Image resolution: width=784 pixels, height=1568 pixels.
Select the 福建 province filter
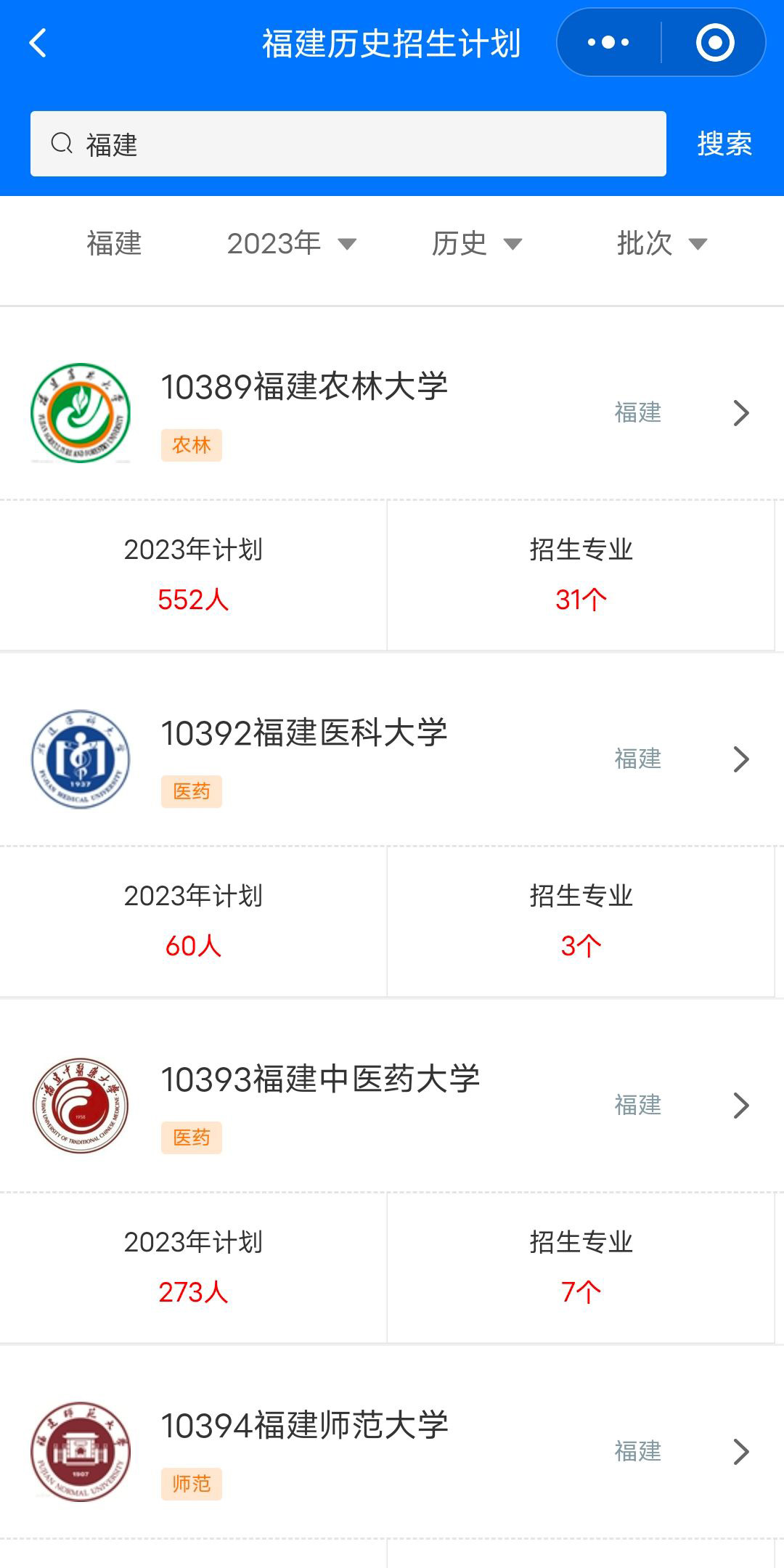[114, 243]
